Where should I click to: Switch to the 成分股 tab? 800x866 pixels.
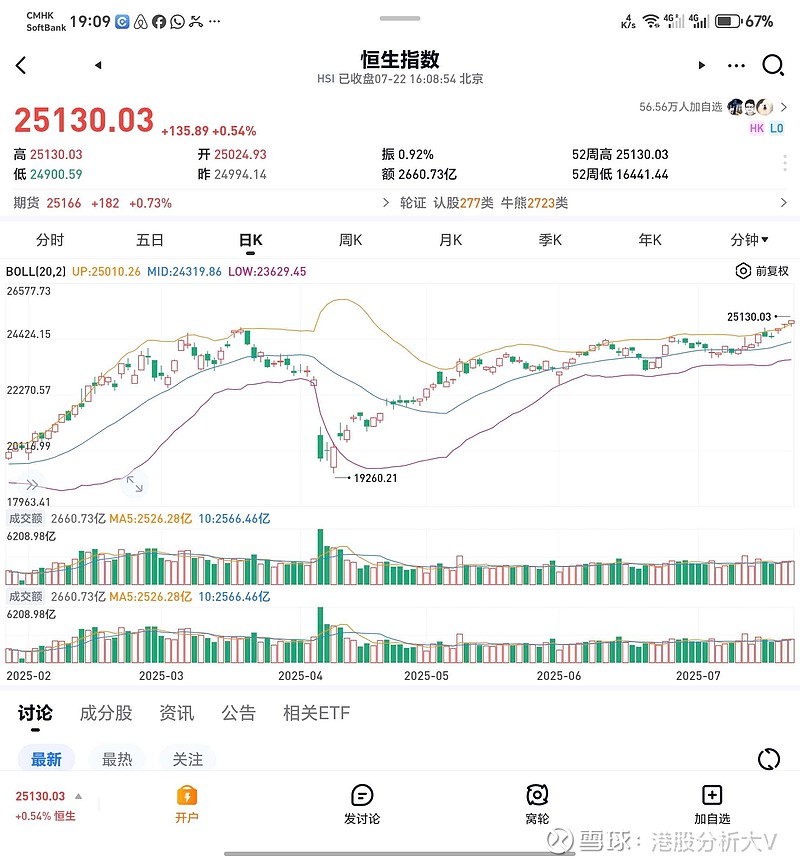[x=106, y=713]
